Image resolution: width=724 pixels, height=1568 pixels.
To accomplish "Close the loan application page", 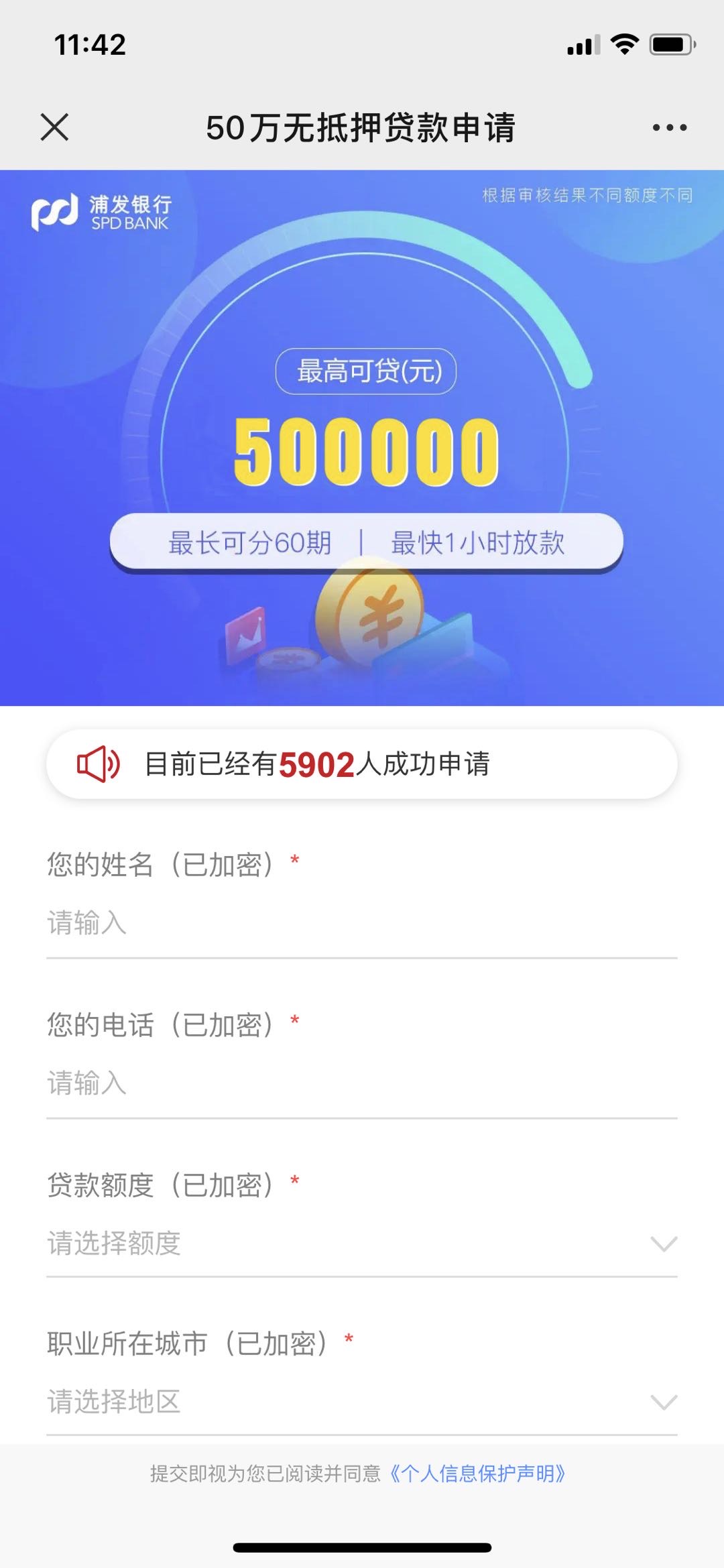I will point(54,127).
